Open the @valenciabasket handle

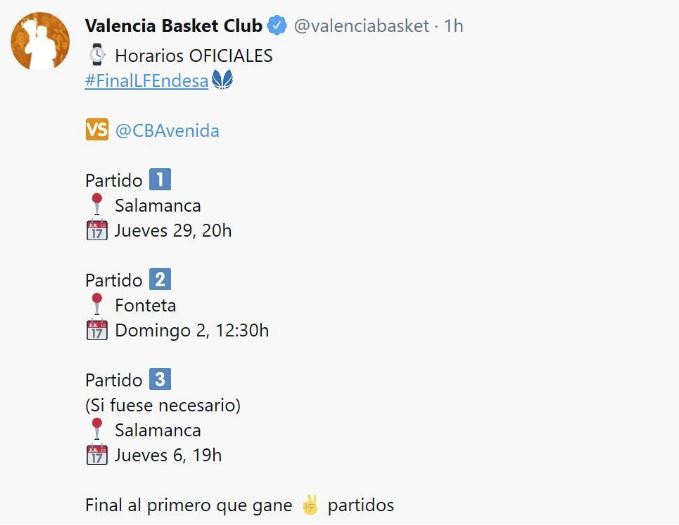[362, 26]
